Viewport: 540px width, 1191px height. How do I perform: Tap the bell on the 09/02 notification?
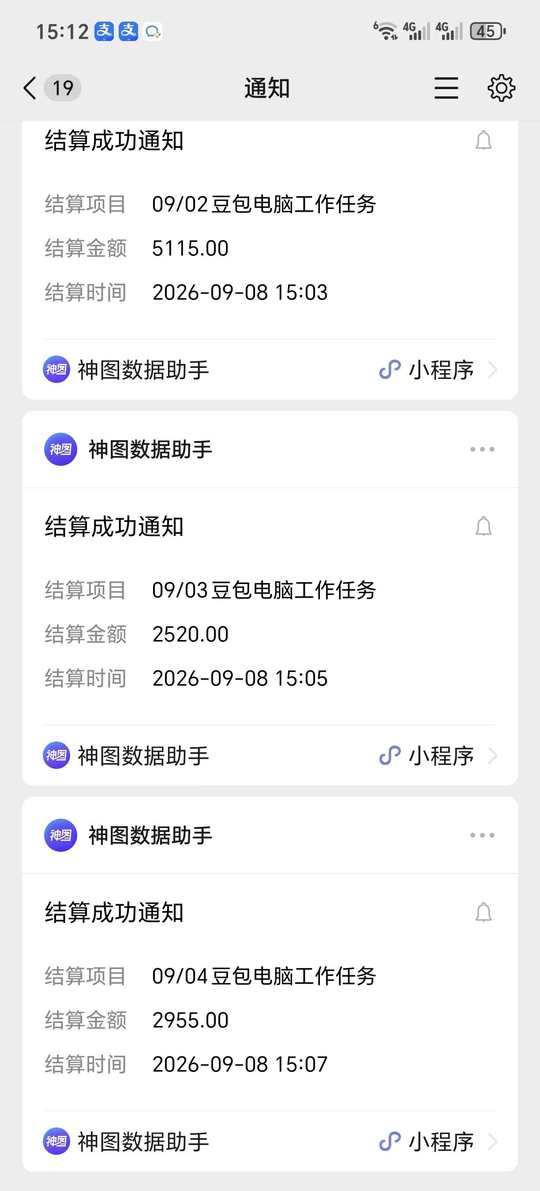[484, 141]
